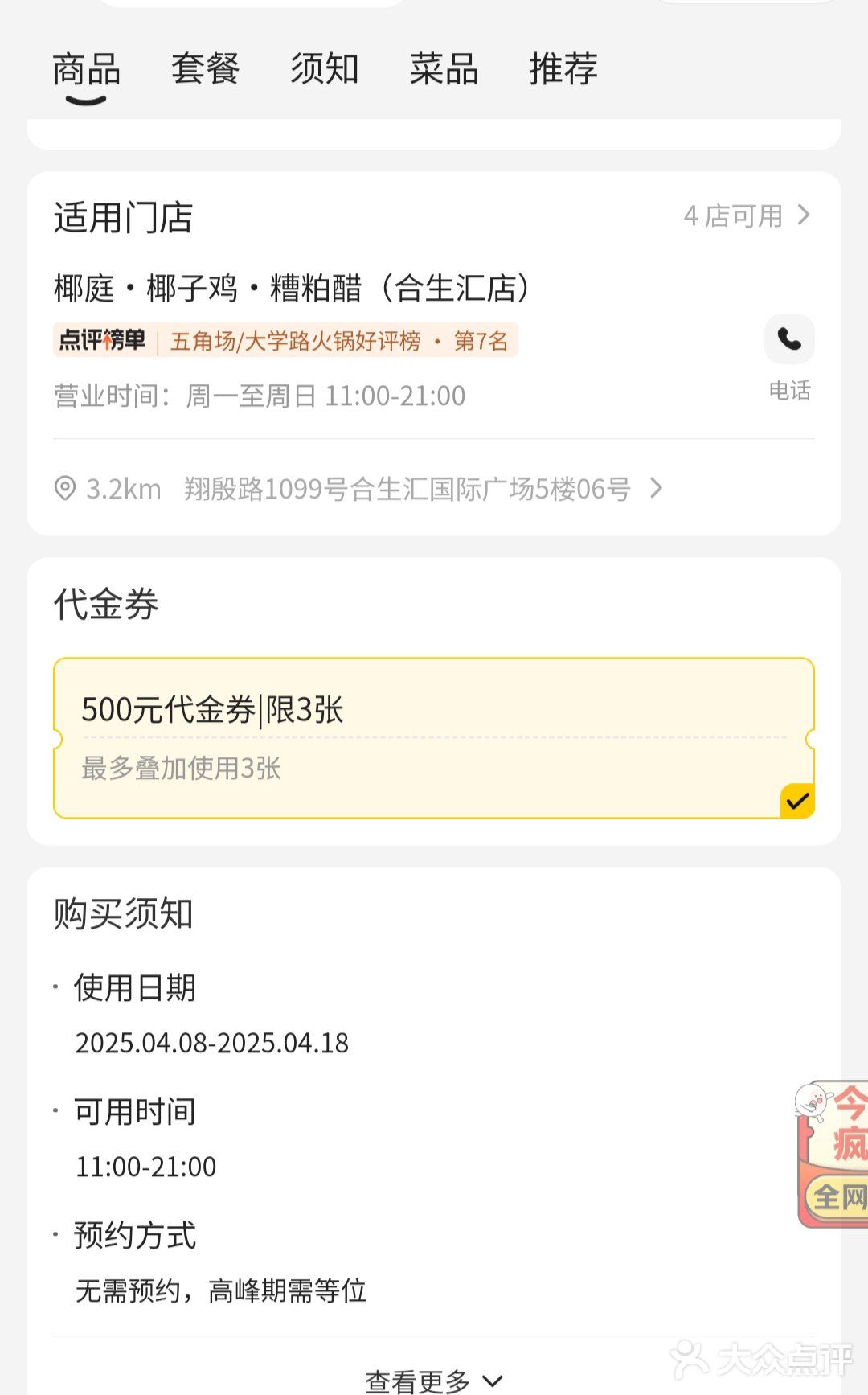Open the 点评榜单 ranking badge
This screenshot has width=868, height=1395.
pyautogui.click(x=101, y=340)
